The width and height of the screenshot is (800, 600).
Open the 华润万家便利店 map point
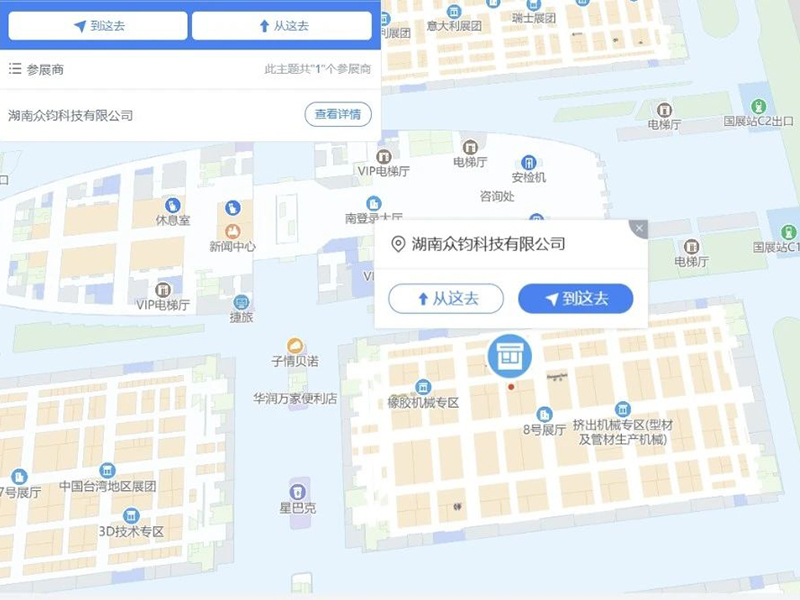tap(295, 398)
